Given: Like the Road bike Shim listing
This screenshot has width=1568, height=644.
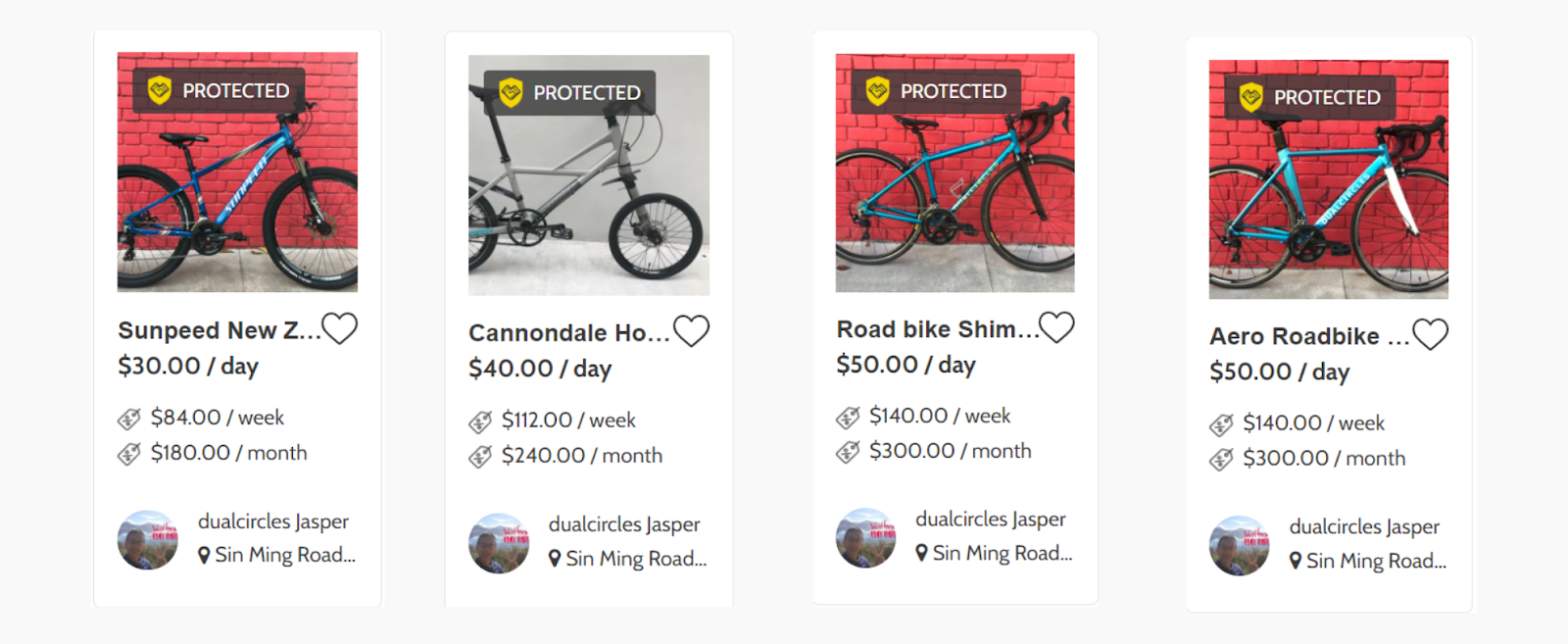Looking at the screenshot, I should pos(1056,327).
